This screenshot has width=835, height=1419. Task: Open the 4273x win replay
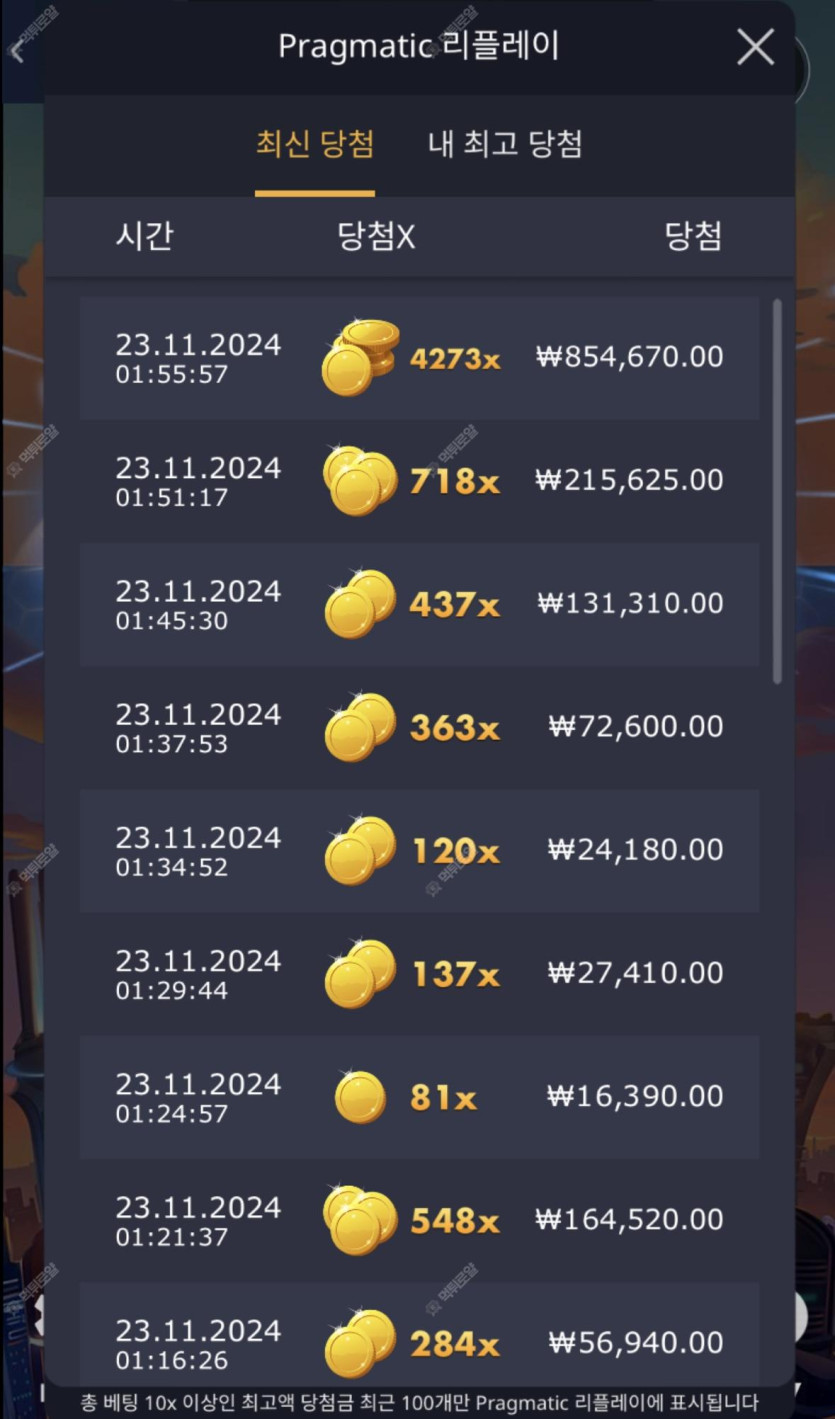click(419, 358)
